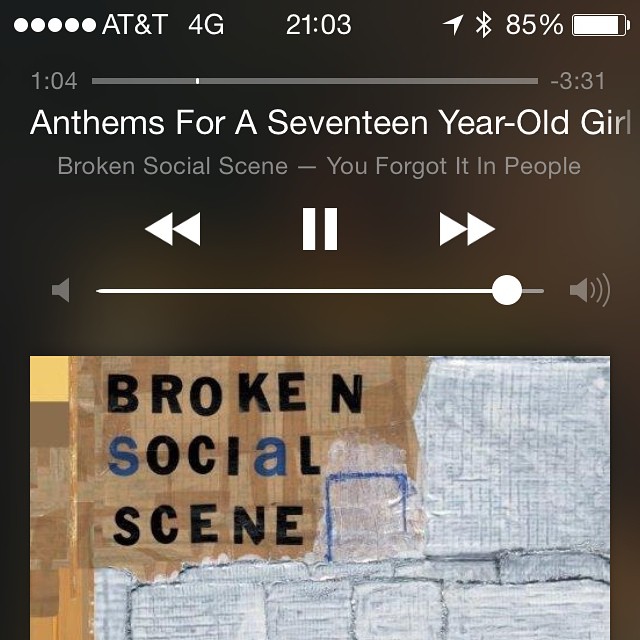Skip forward to the next track
The width and height of the screenshot is (640, 640).
click(467, 229)
